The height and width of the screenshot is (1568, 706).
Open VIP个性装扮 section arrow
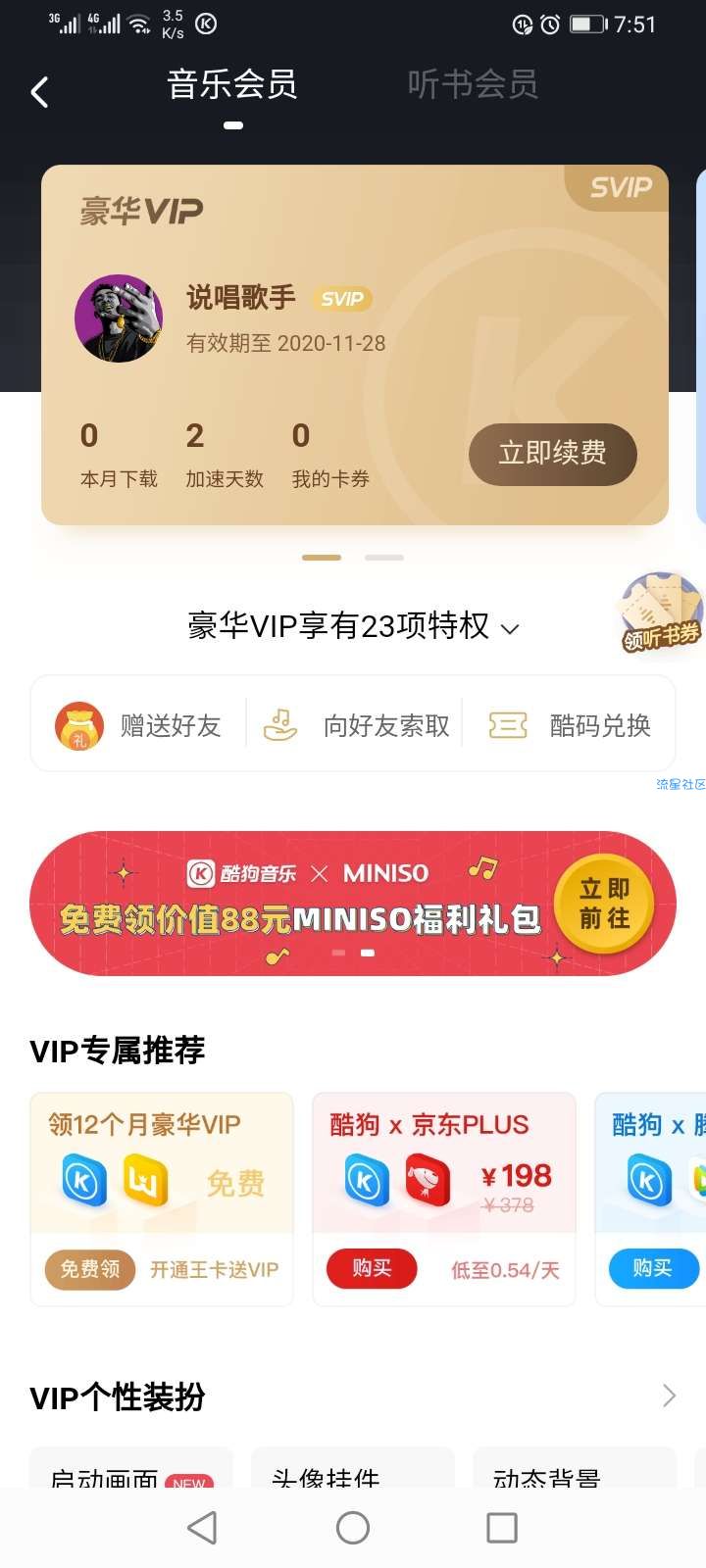(x=669, y=1396)
